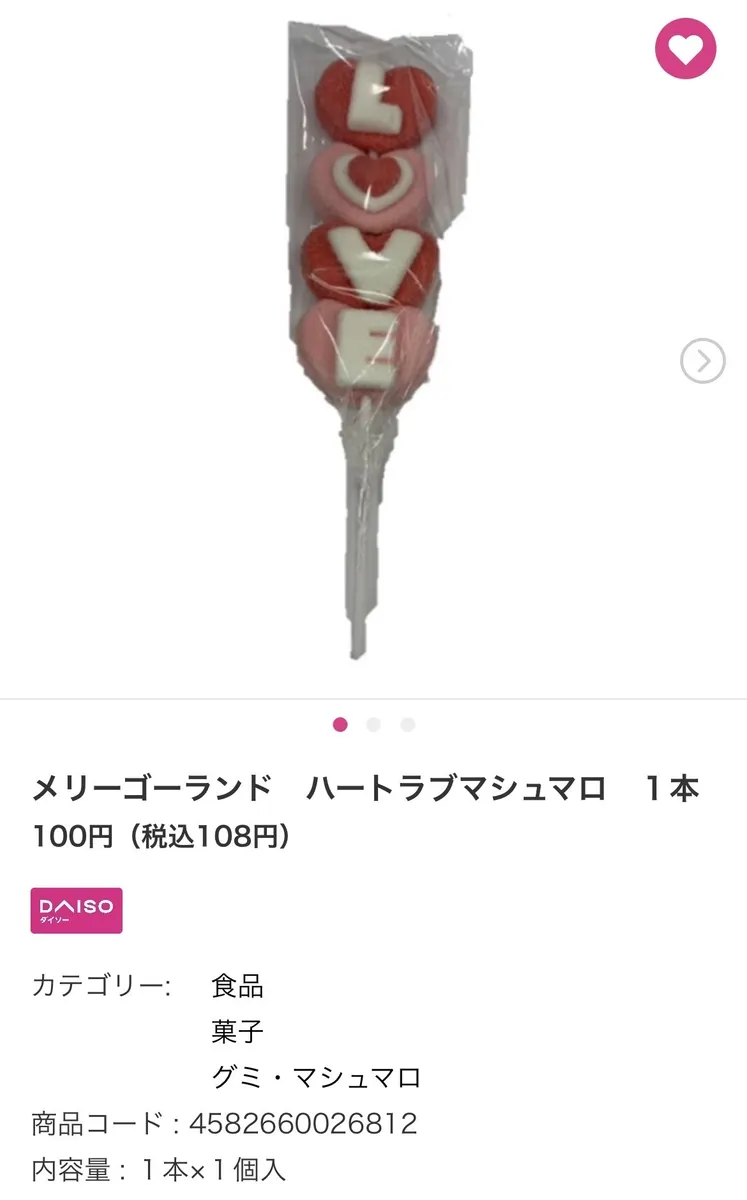Jump to the third image dot
The width and height of the screenshot is (747, 1200).
pyautogui.click(x=407, y=725)
